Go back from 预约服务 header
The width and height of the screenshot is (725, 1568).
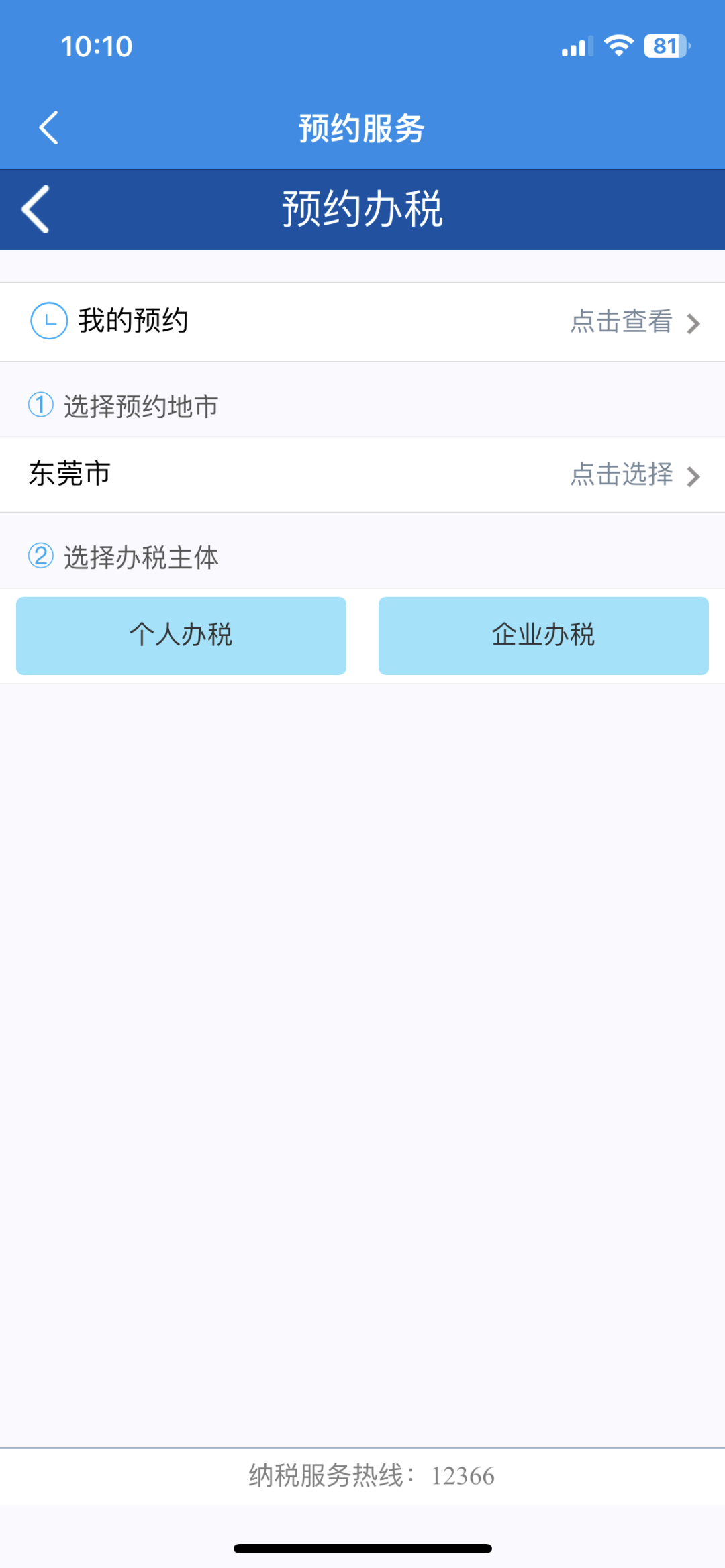tap(48, 127)
